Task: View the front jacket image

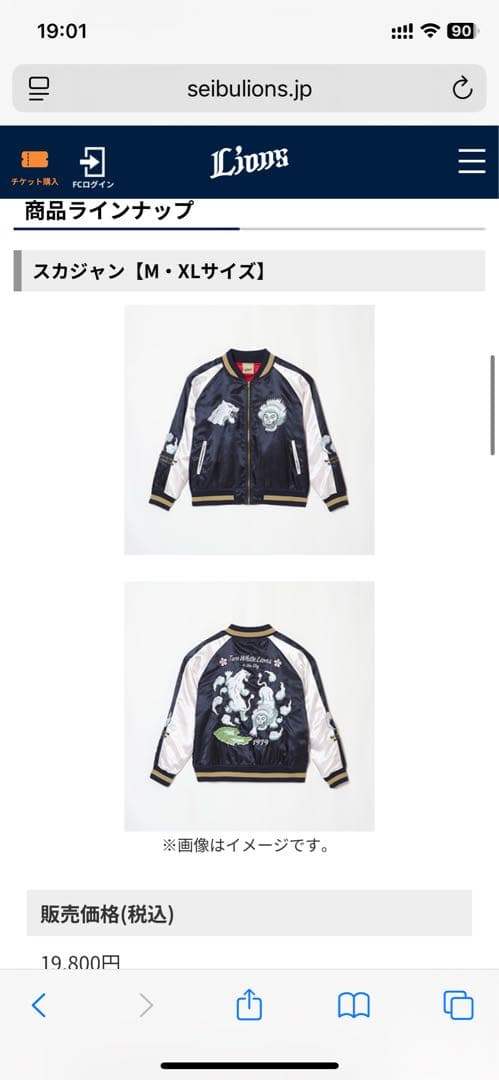Action: pyautogui.click(x=250, y=430)
